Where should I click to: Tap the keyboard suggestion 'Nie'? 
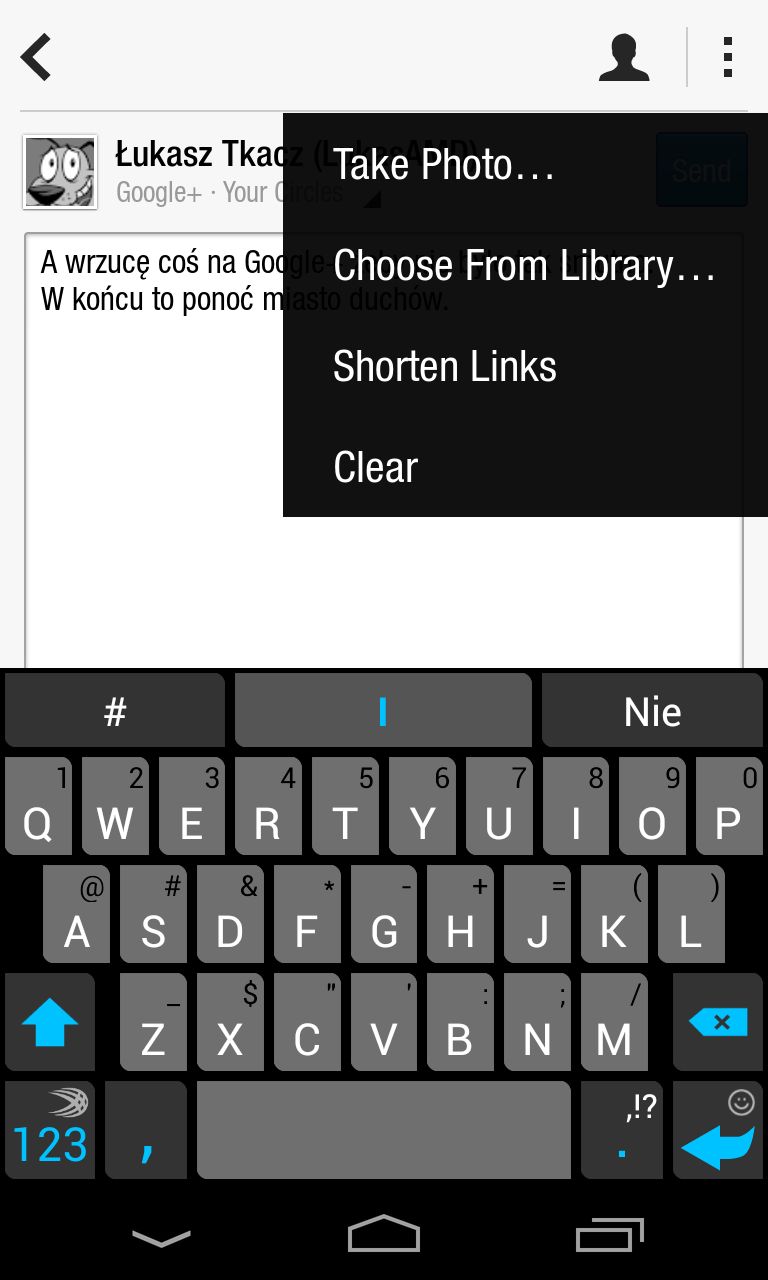click(652, 711)
